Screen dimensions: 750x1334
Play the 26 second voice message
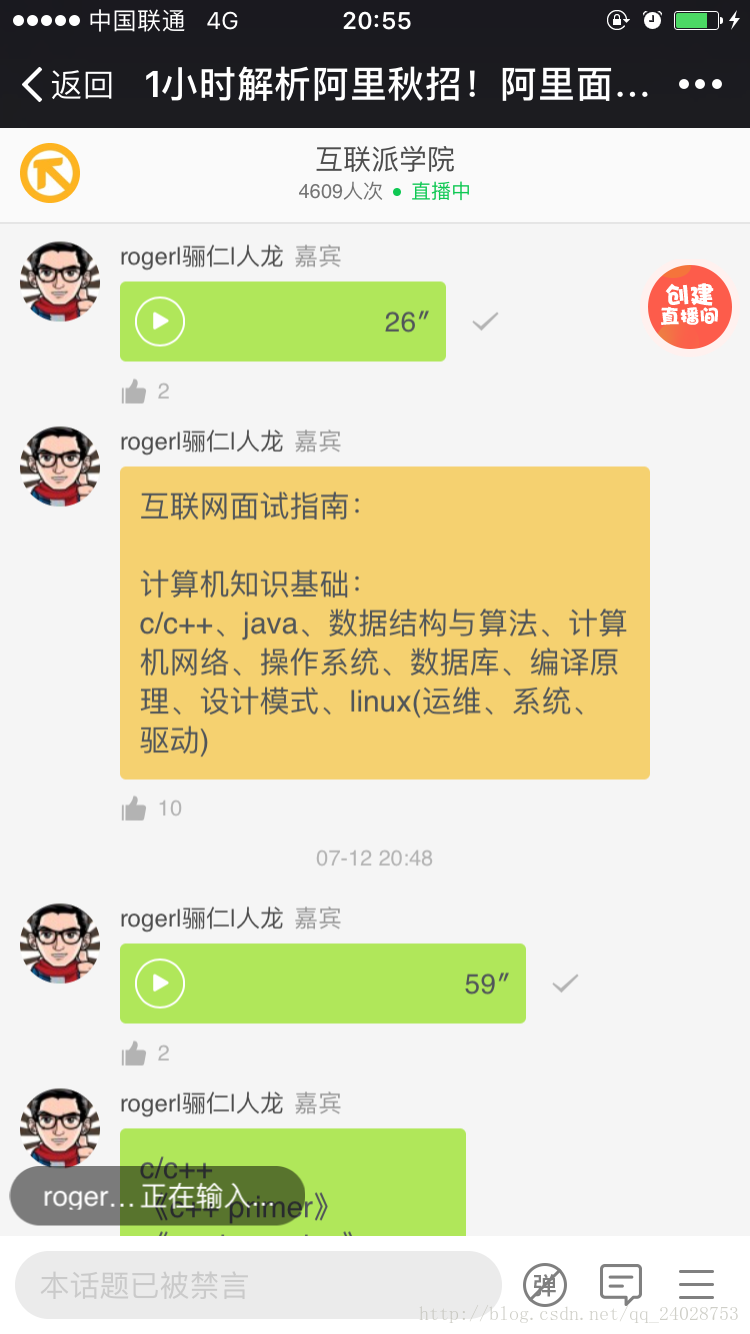(x=158, y=321)
